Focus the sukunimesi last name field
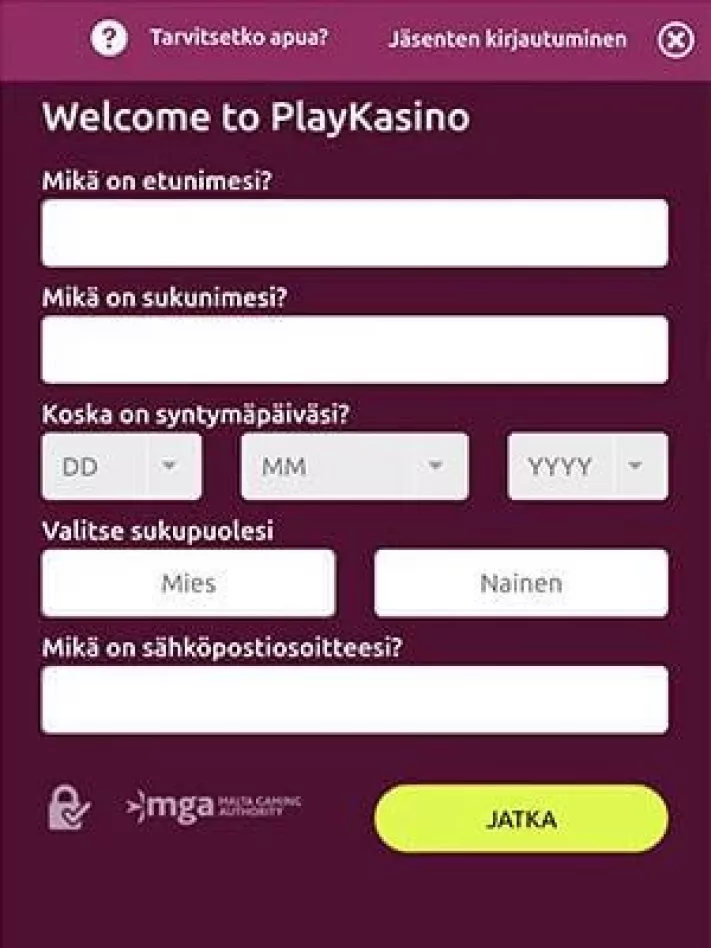Image resolution: width=711 pixels, height=948 pixels. [x=354, y=350]
